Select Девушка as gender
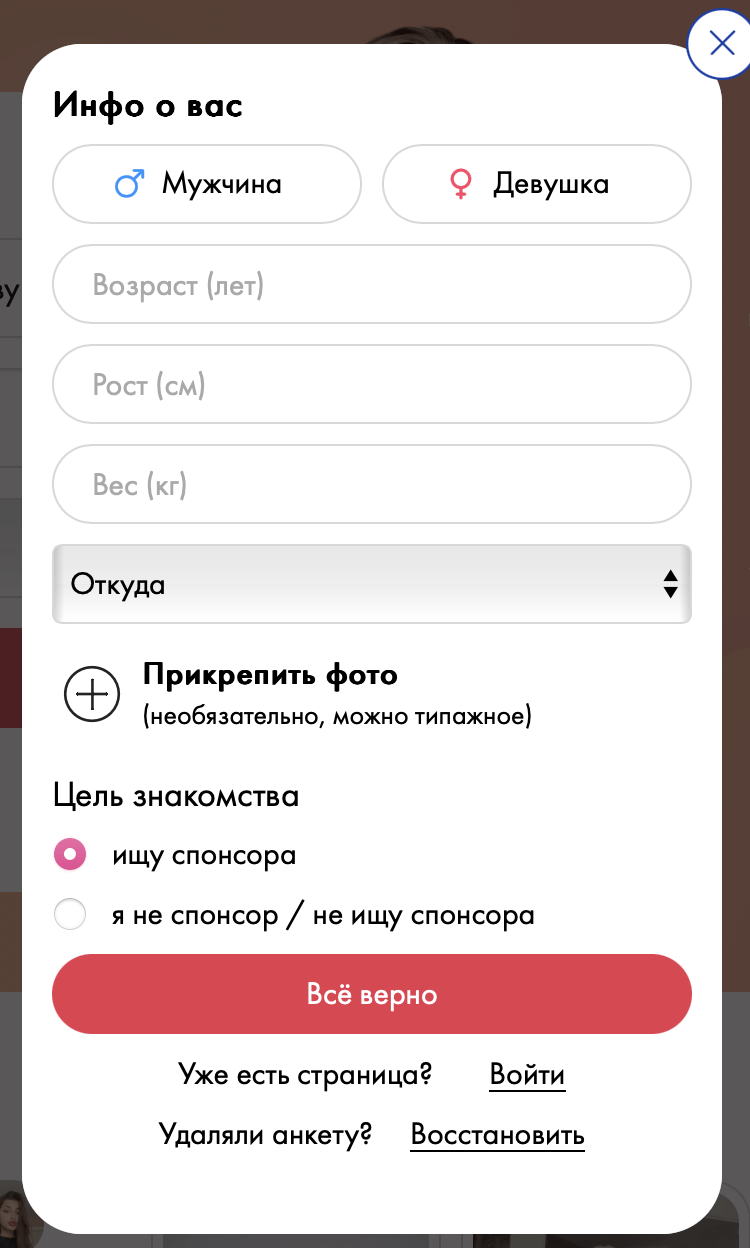Screen dimensions: 750x1248 537,184
